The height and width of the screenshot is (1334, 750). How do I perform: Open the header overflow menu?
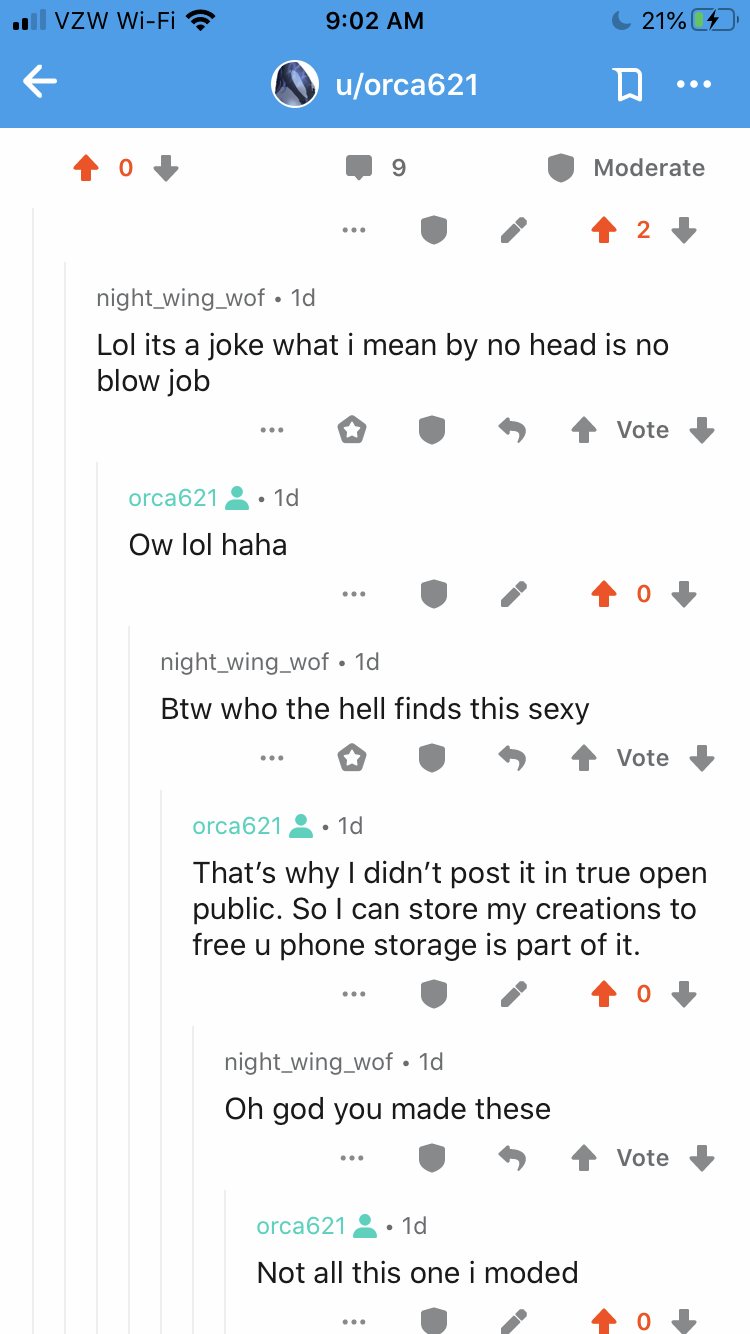(x=693, y=84)
